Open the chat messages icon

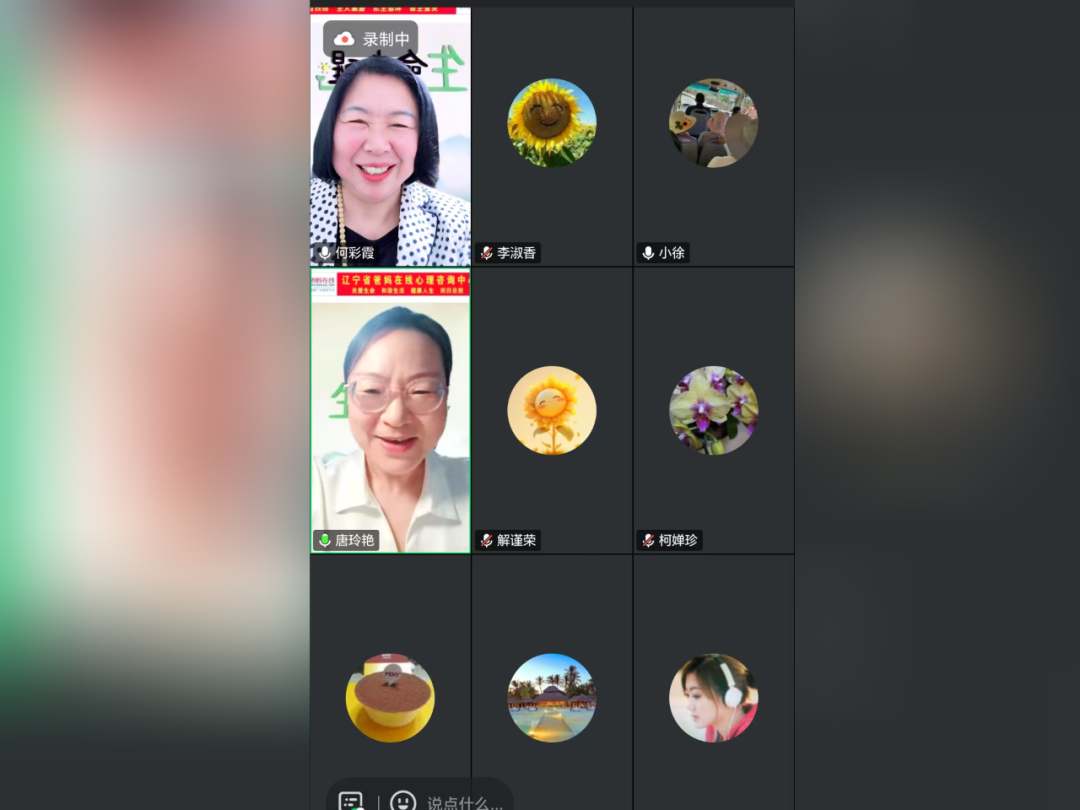pyautogui.click(x=351, y=801)
